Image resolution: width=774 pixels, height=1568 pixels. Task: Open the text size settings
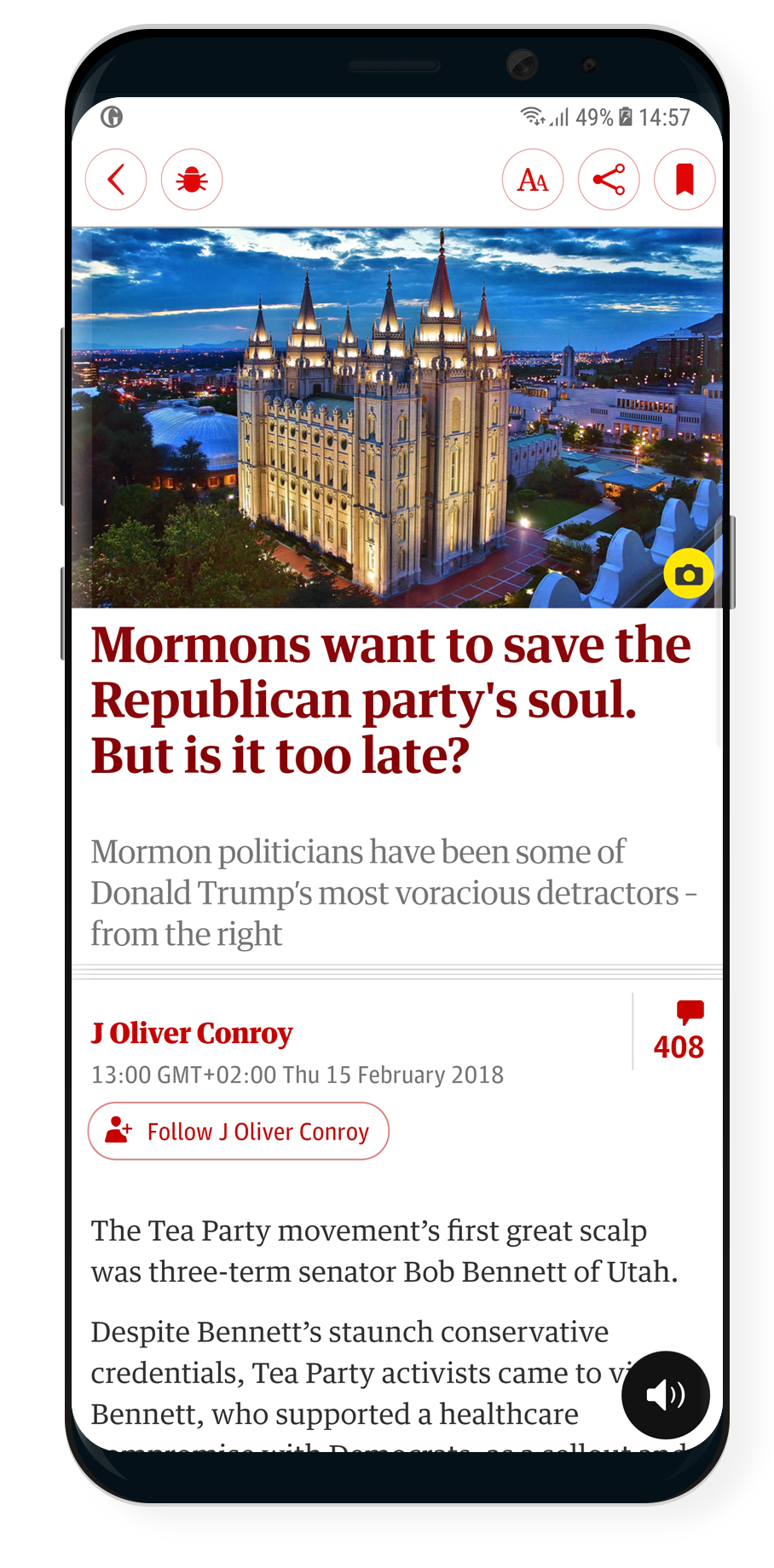click(x=533, y=180)
